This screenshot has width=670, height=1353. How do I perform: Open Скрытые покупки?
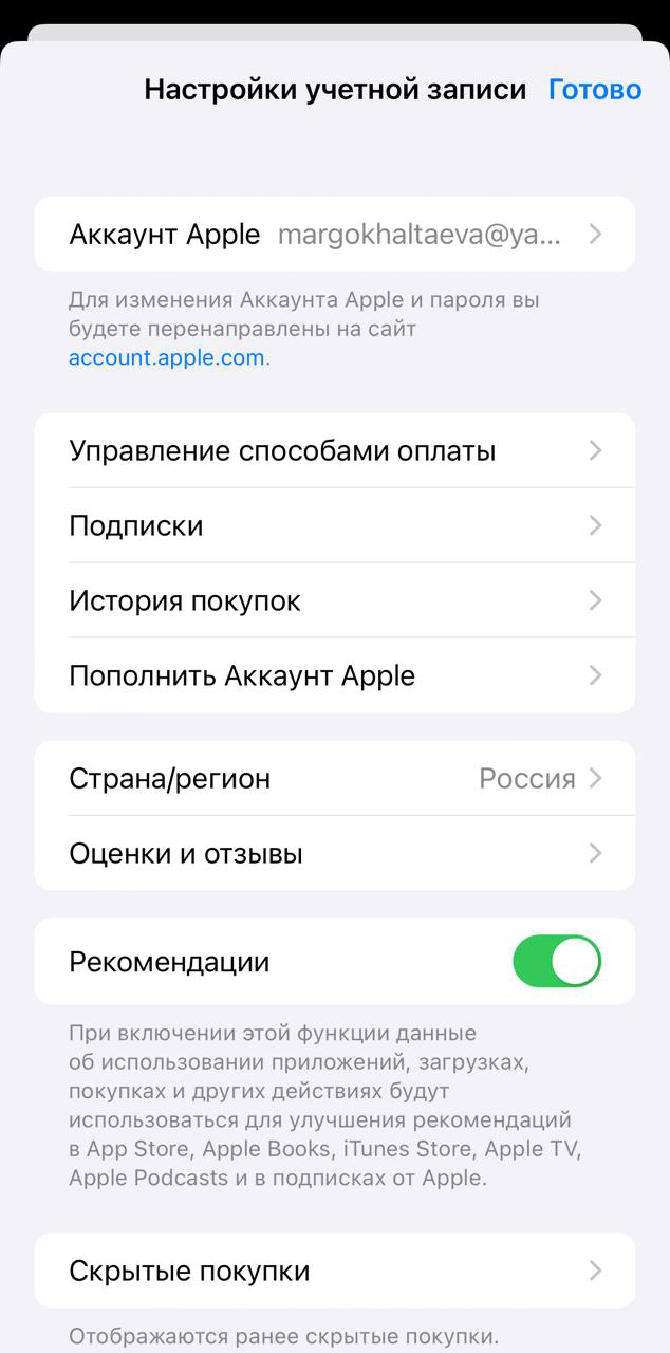pos(334,1271)
